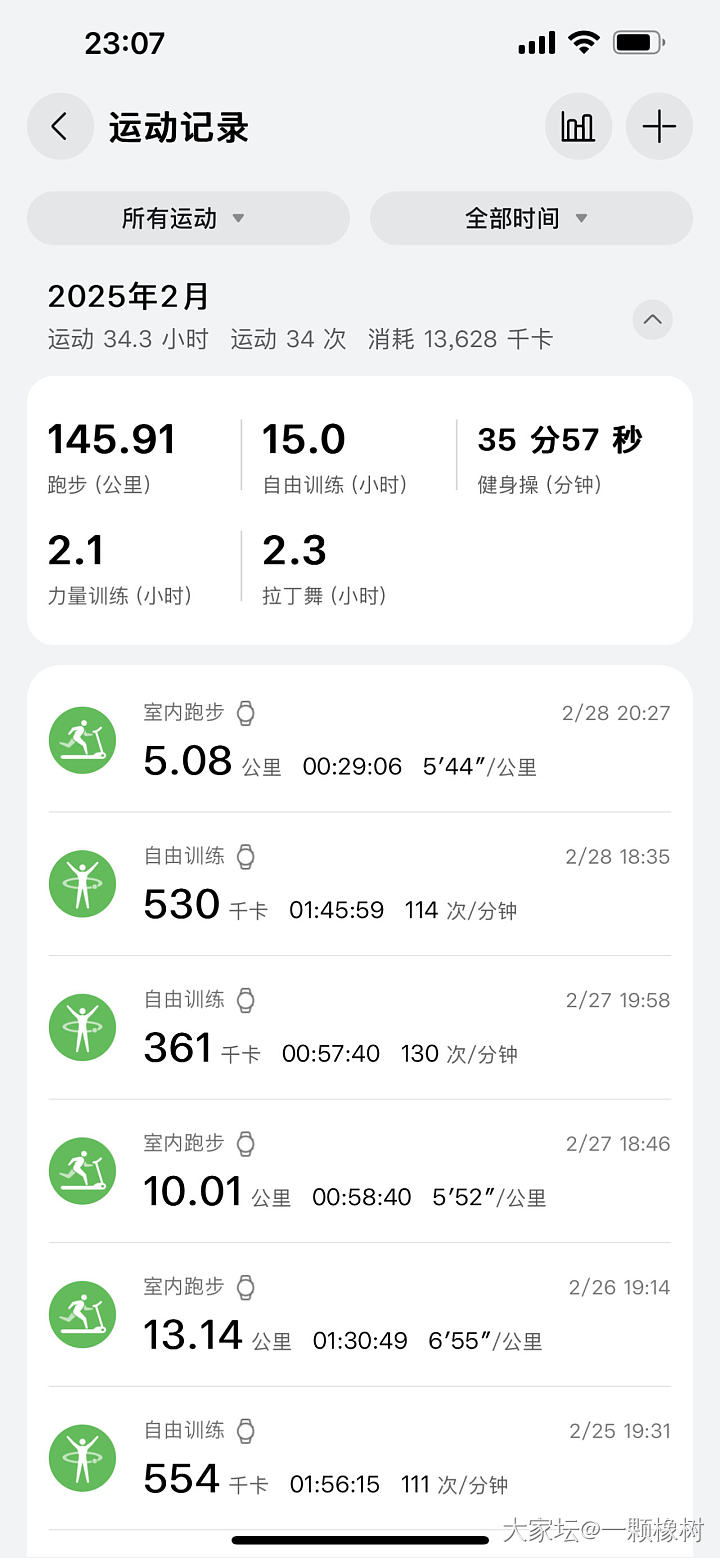720x1558 pixels.
Task: Open the 5.08 公里 室内跑步 record
Action: pyautogui.click(x=360, y=741)
